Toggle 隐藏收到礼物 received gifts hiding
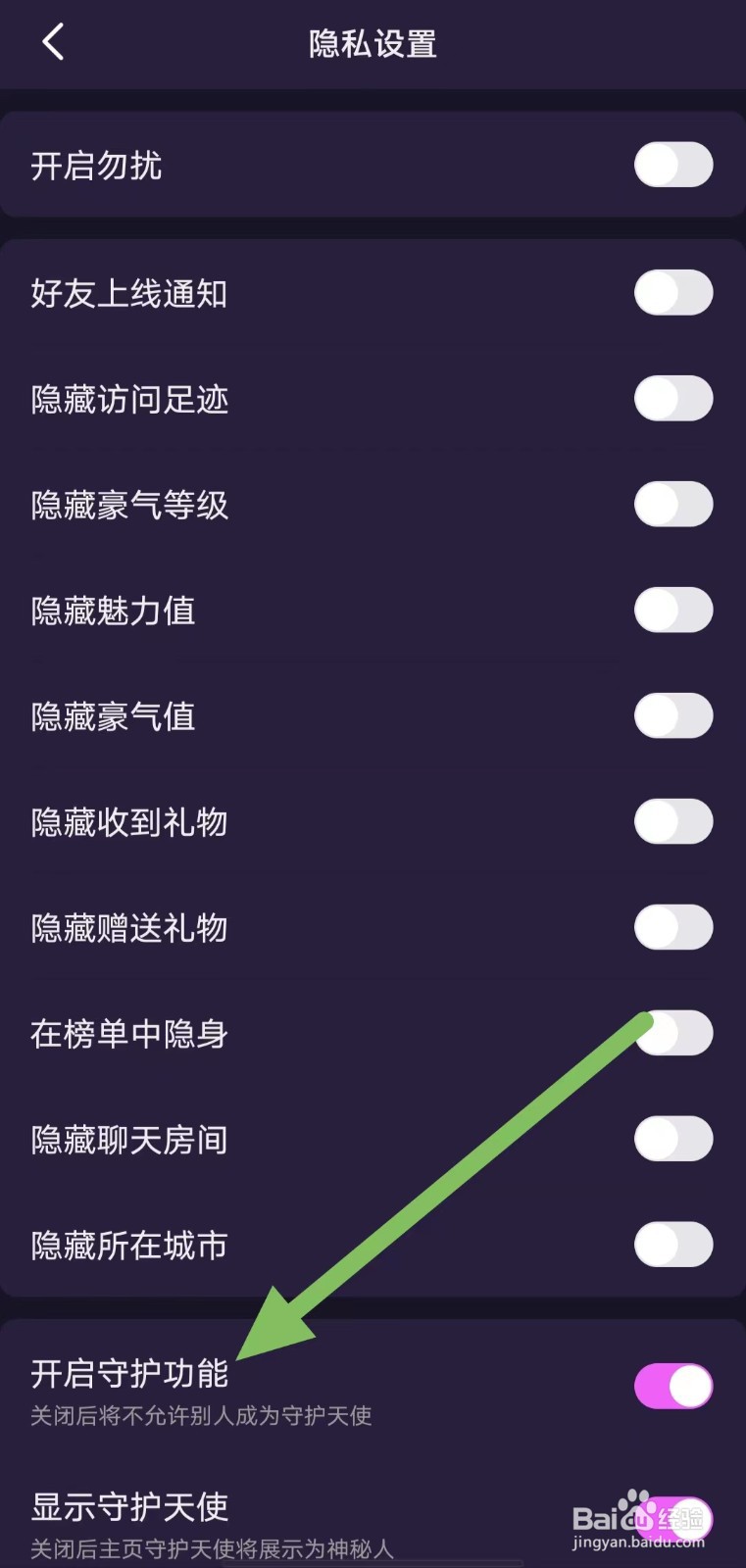 (x=673, y=822)
